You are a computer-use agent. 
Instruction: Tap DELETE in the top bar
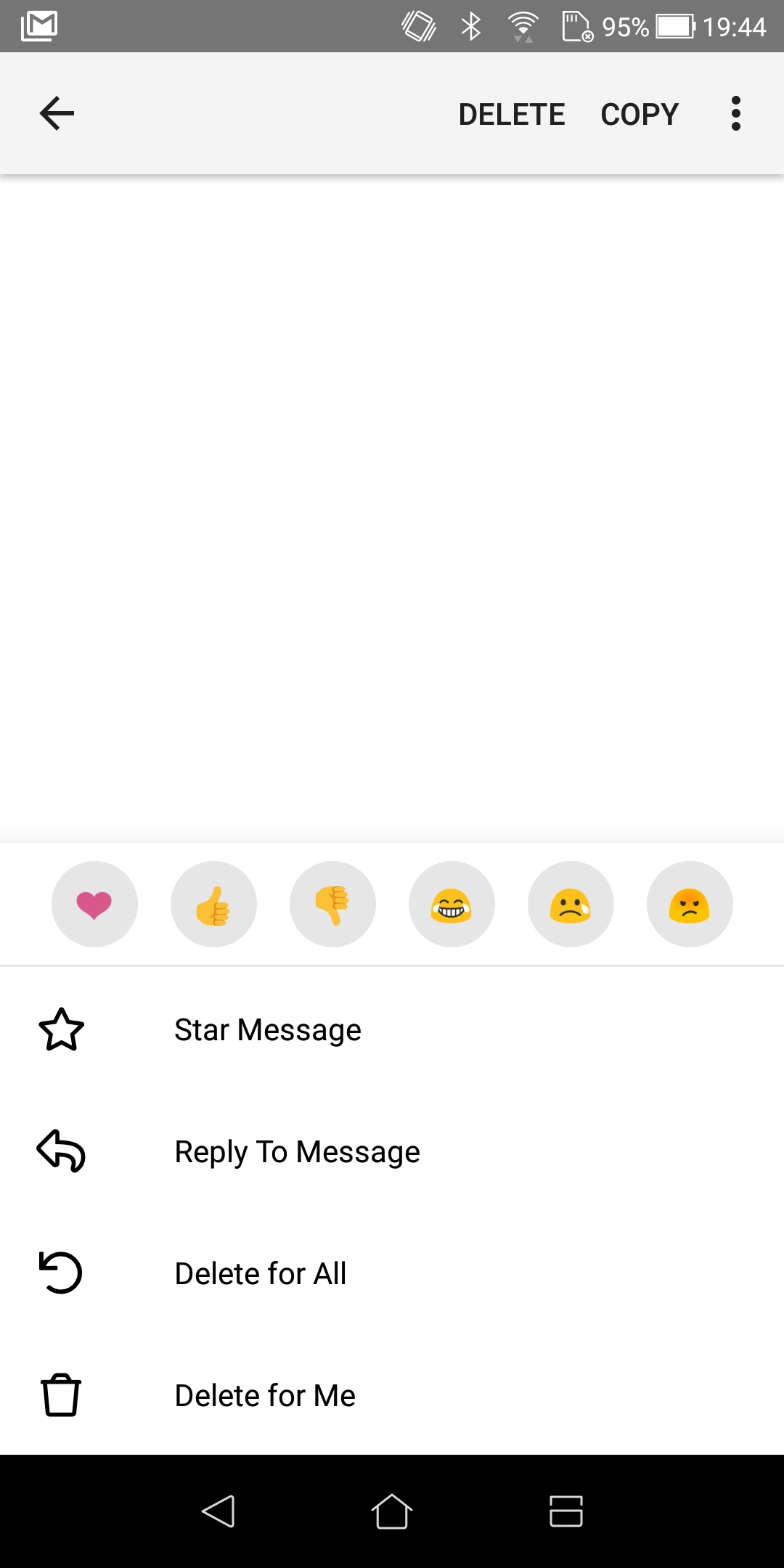pyautogui.click(x=512, y=114)
